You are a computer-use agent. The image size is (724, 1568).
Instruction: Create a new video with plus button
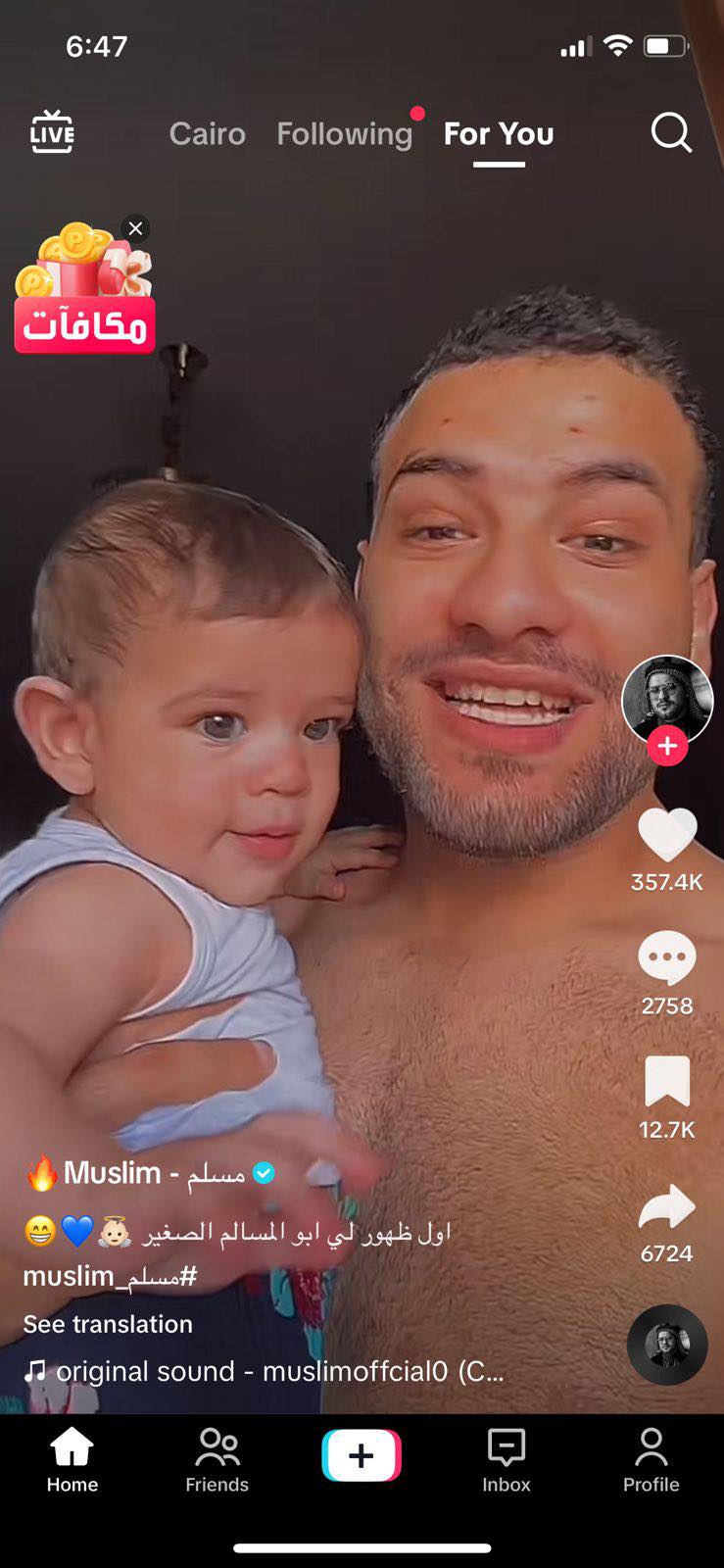(x=362, y=1455)
